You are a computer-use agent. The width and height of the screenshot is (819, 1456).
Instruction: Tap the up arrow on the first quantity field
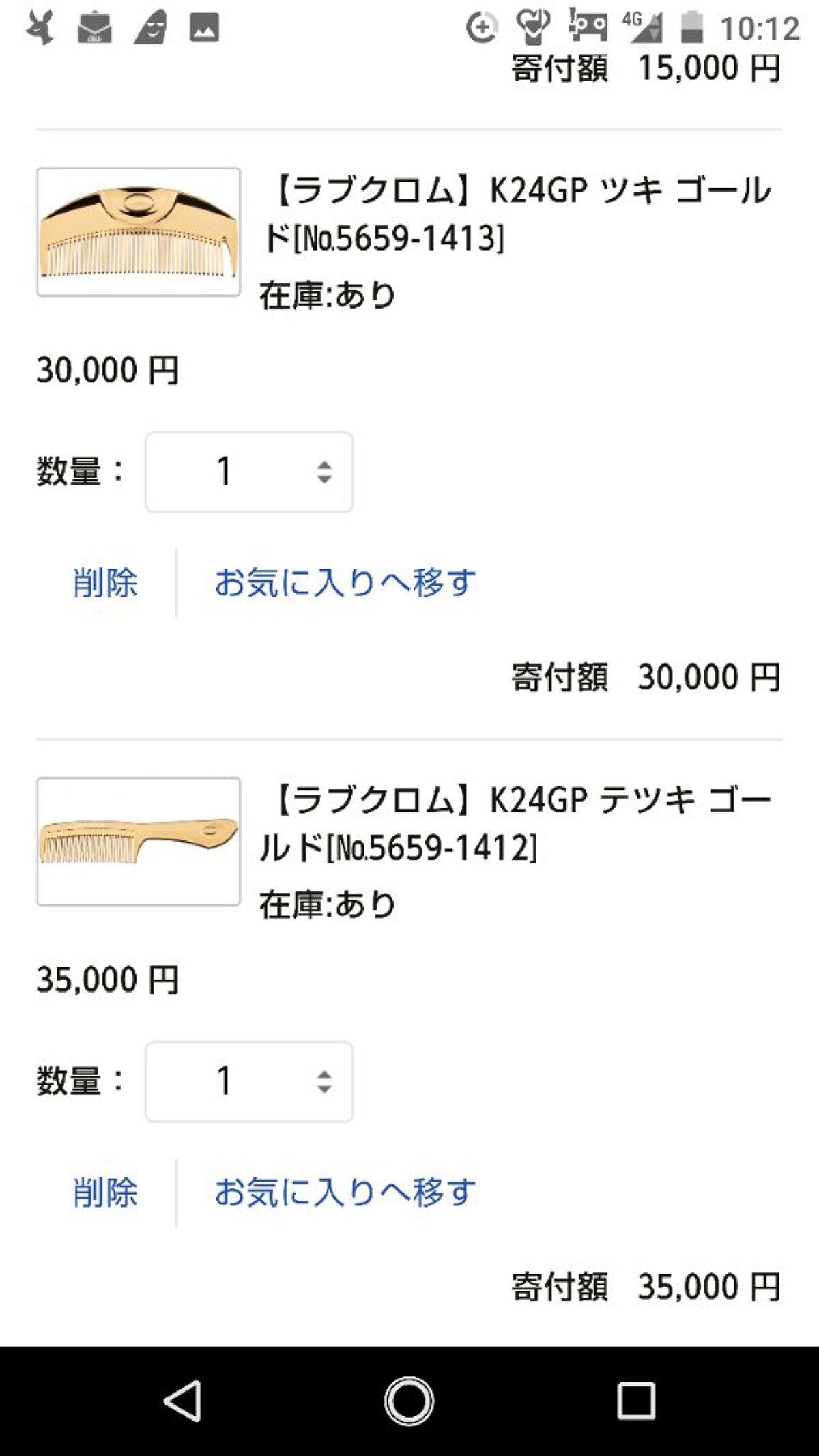325,463
